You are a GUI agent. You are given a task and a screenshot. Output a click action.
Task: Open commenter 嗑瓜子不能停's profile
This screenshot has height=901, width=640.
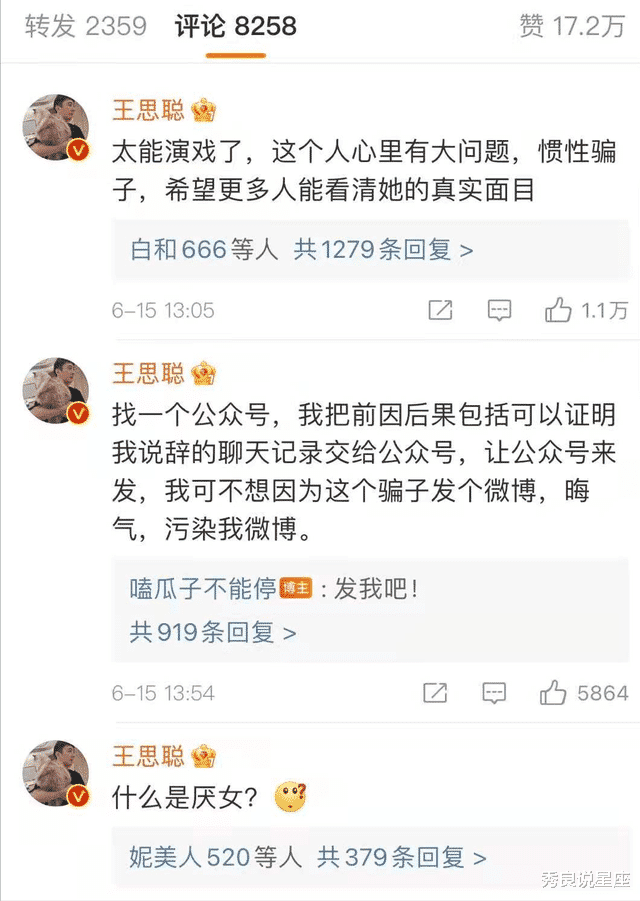click(x=203, y=590)
